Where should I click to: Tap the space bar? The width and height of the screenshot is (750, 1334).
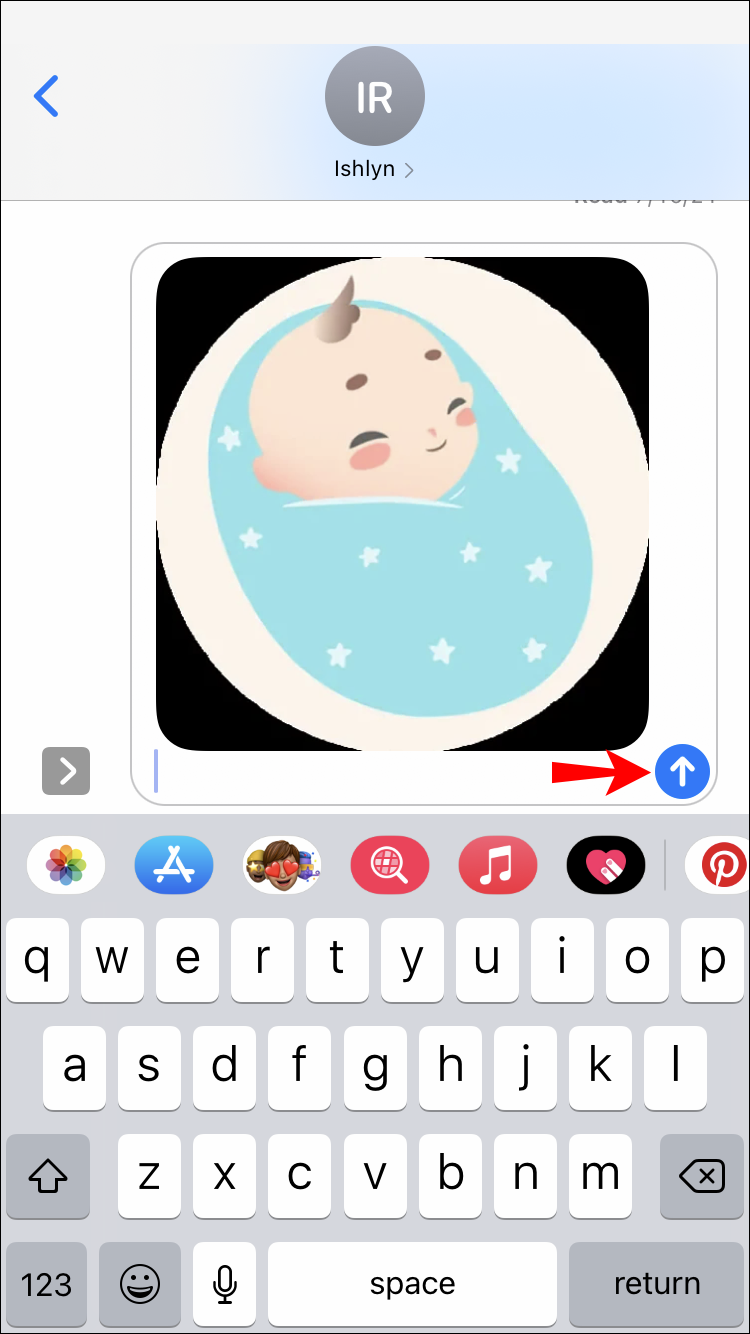pyautogui.click(x=412, y=1284)
